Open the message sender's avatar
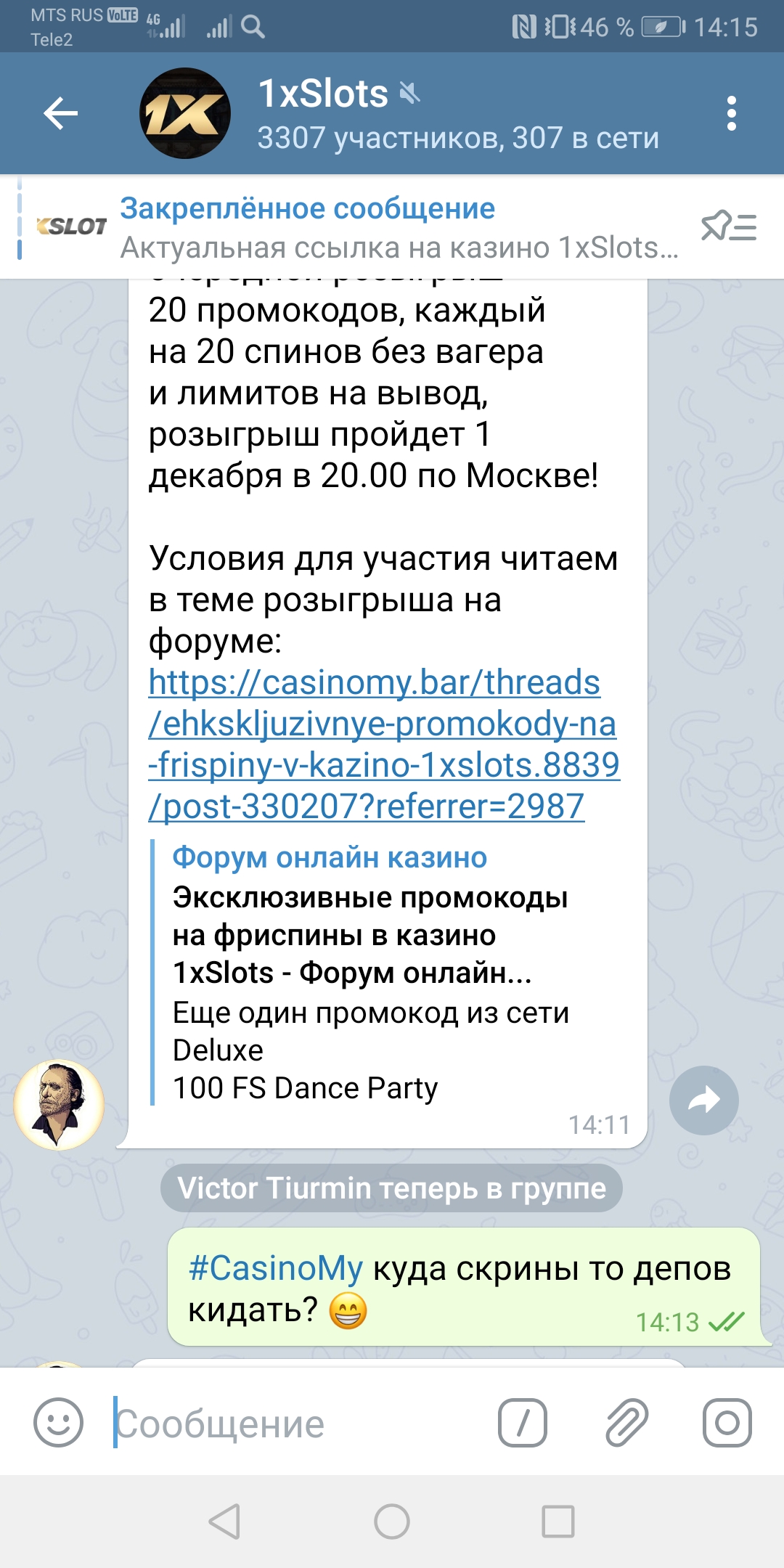Screen dimensions: 784x1568 click(59, 1104)
